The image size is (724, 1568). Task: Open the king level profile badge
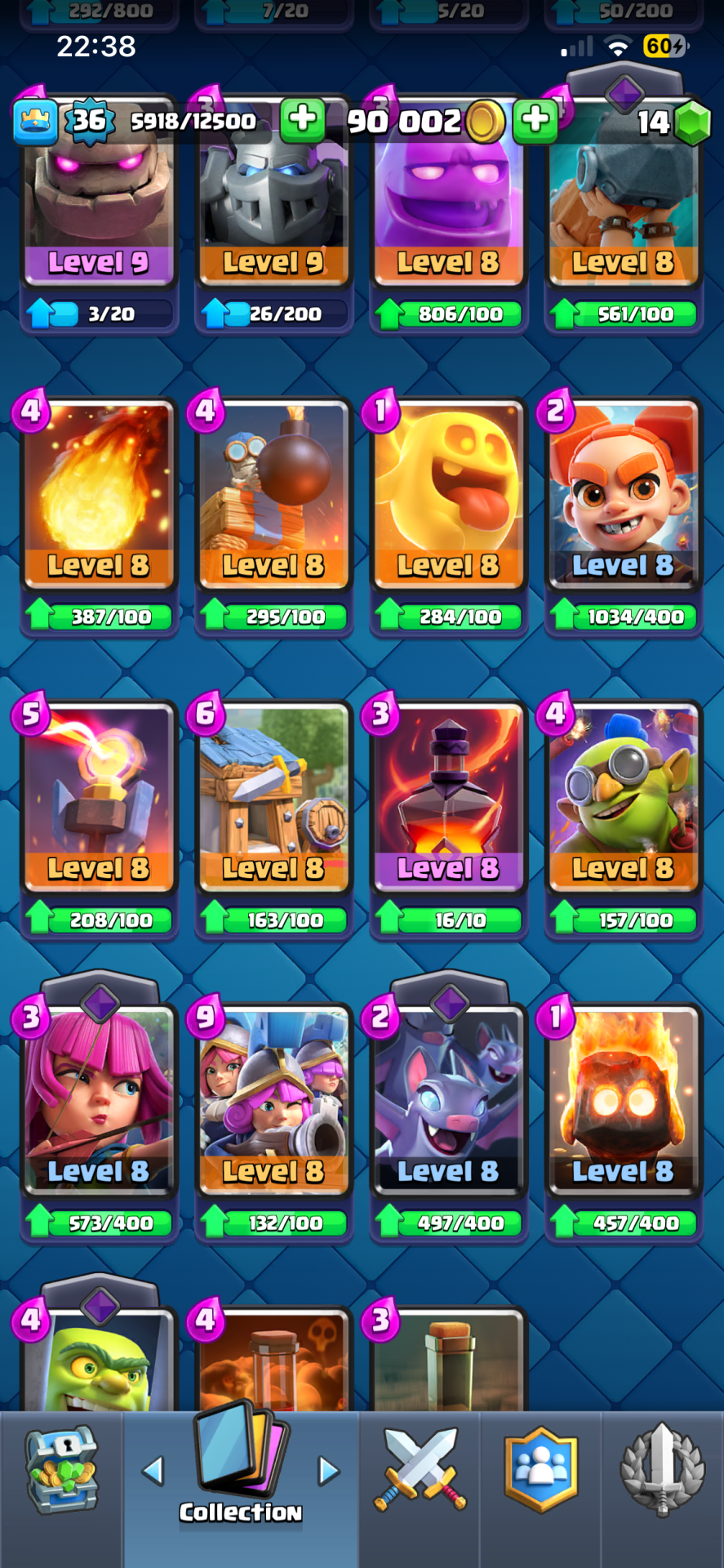click(36, 121)
